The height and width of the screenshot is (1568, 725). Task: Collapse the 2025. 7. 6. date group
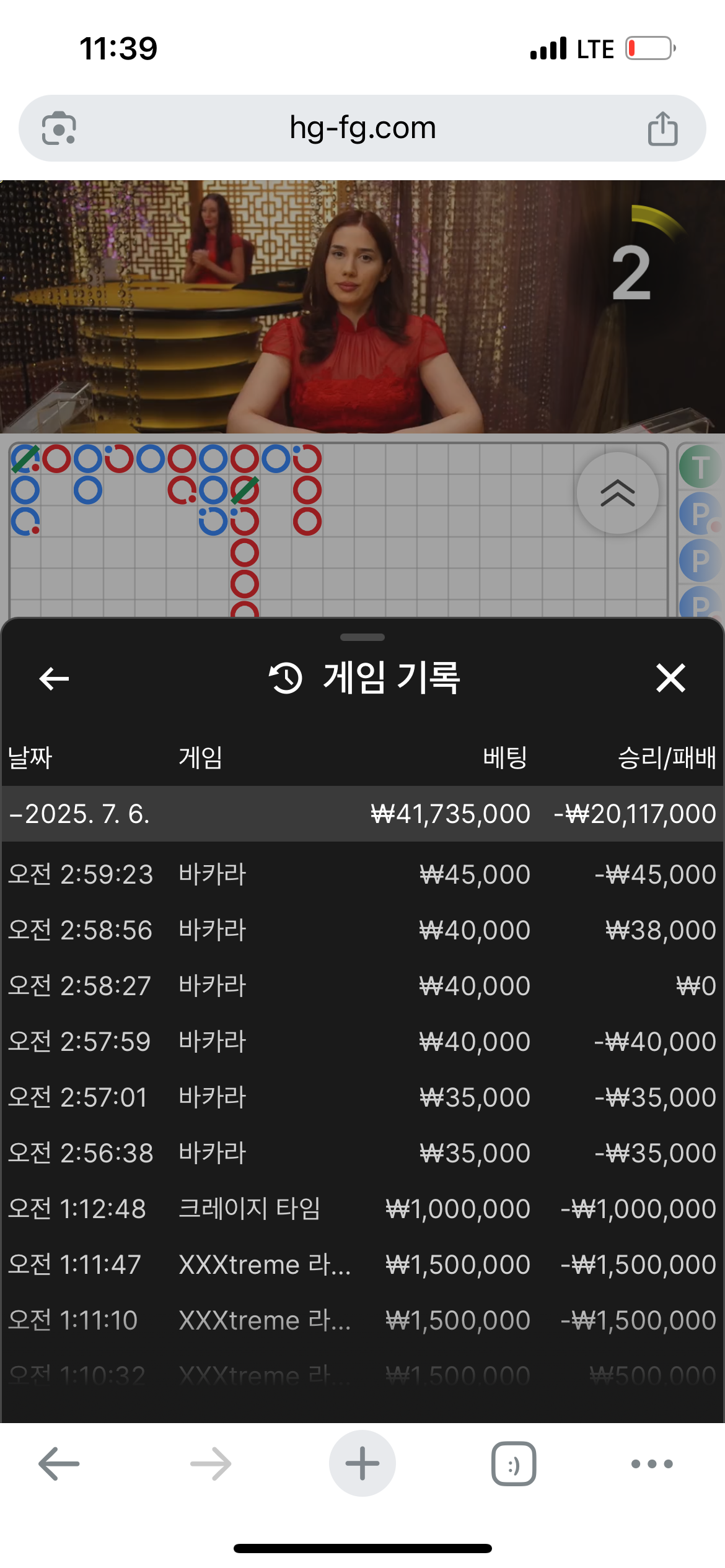point(362,814)
